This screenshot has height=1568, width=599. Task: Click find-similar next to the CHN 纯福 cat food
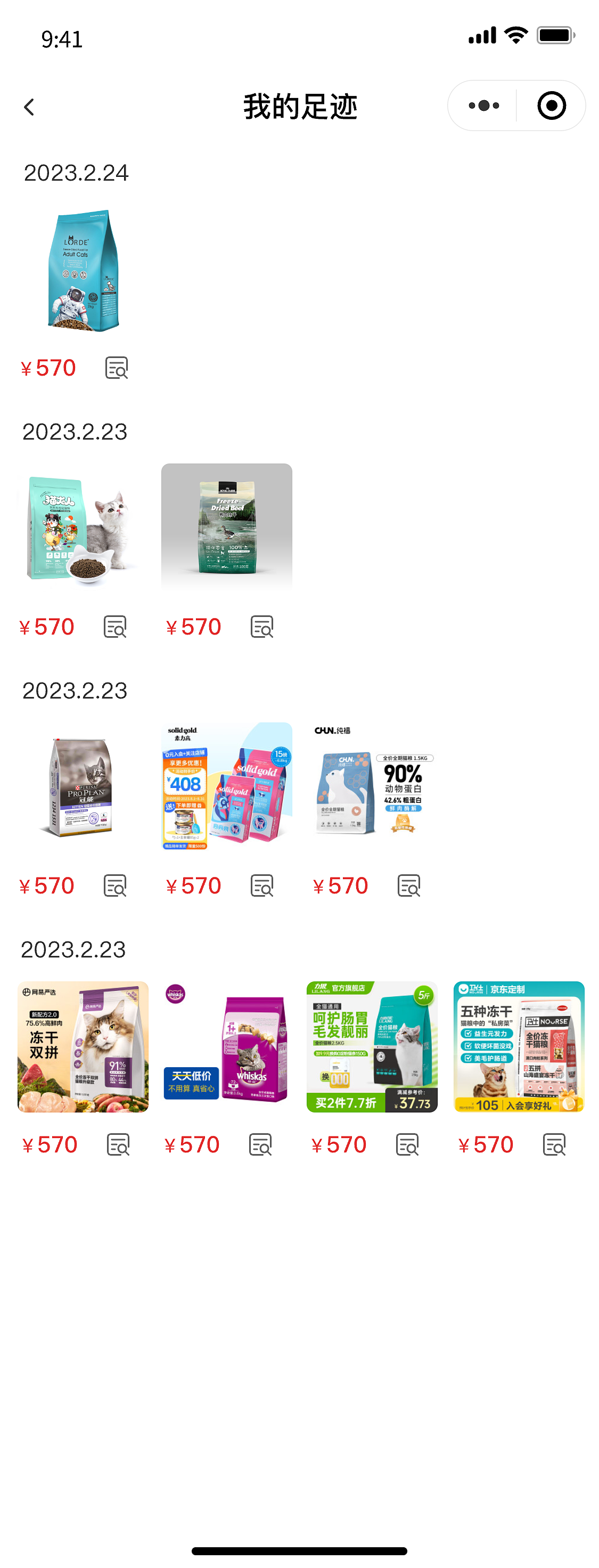pos(408,886)
